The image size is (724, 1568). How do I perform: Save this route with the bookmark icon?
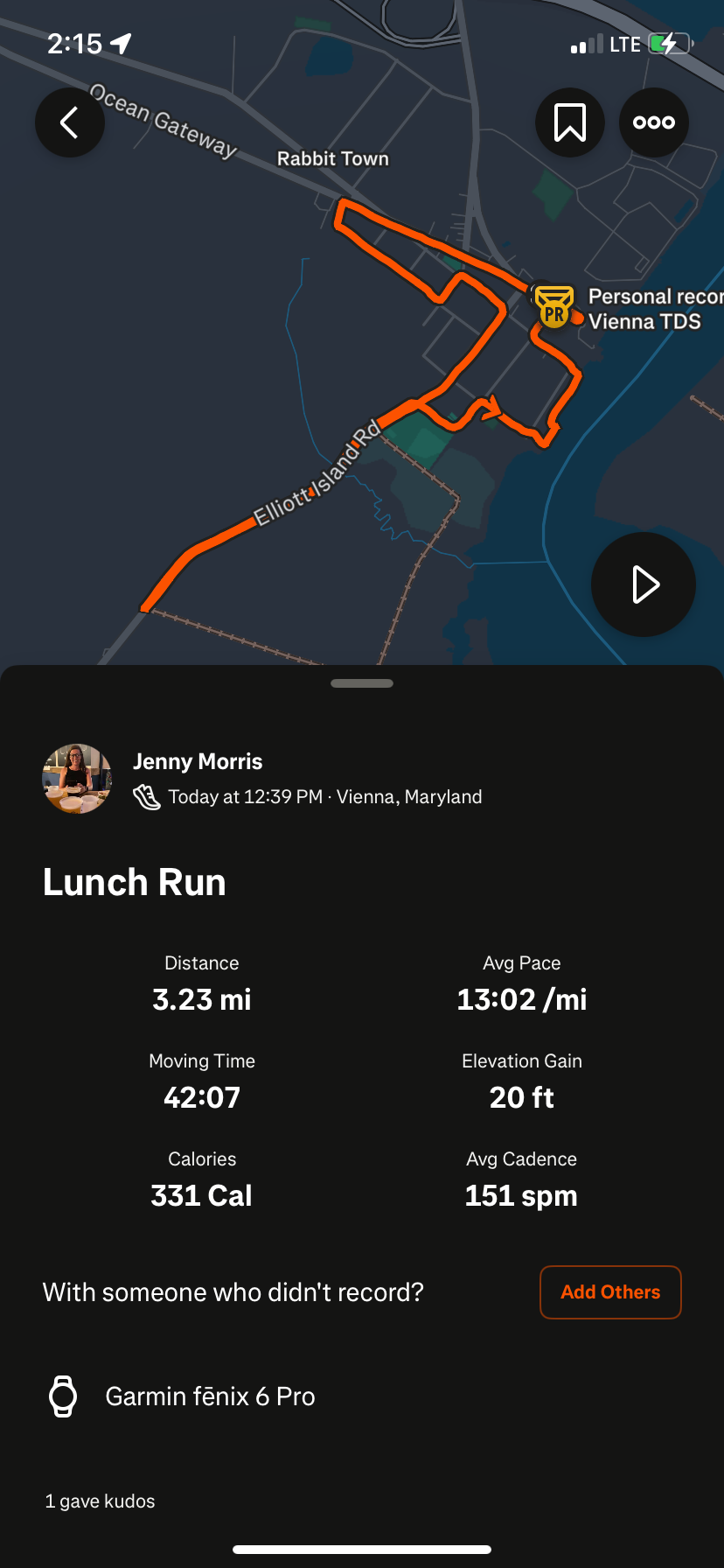tap(570, 122)
